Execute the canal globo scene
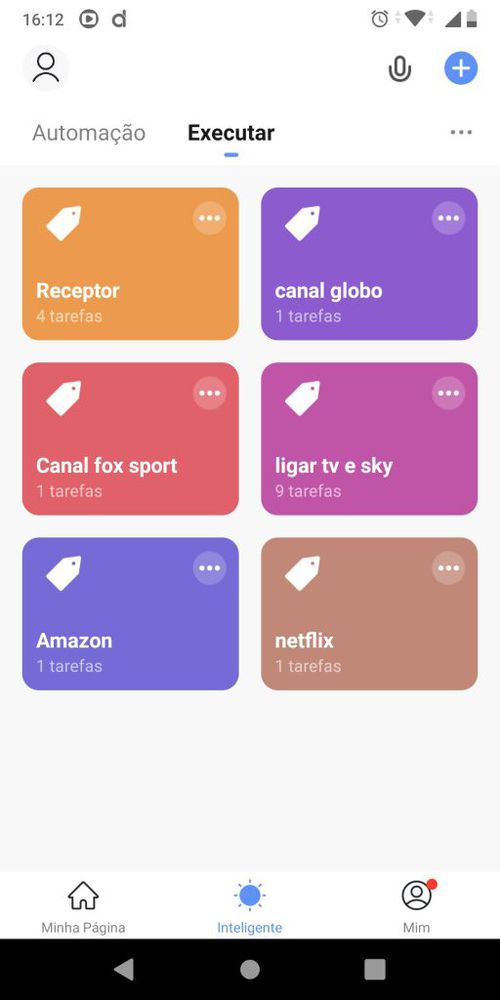 pyautogui.click(x=369, y=264)
